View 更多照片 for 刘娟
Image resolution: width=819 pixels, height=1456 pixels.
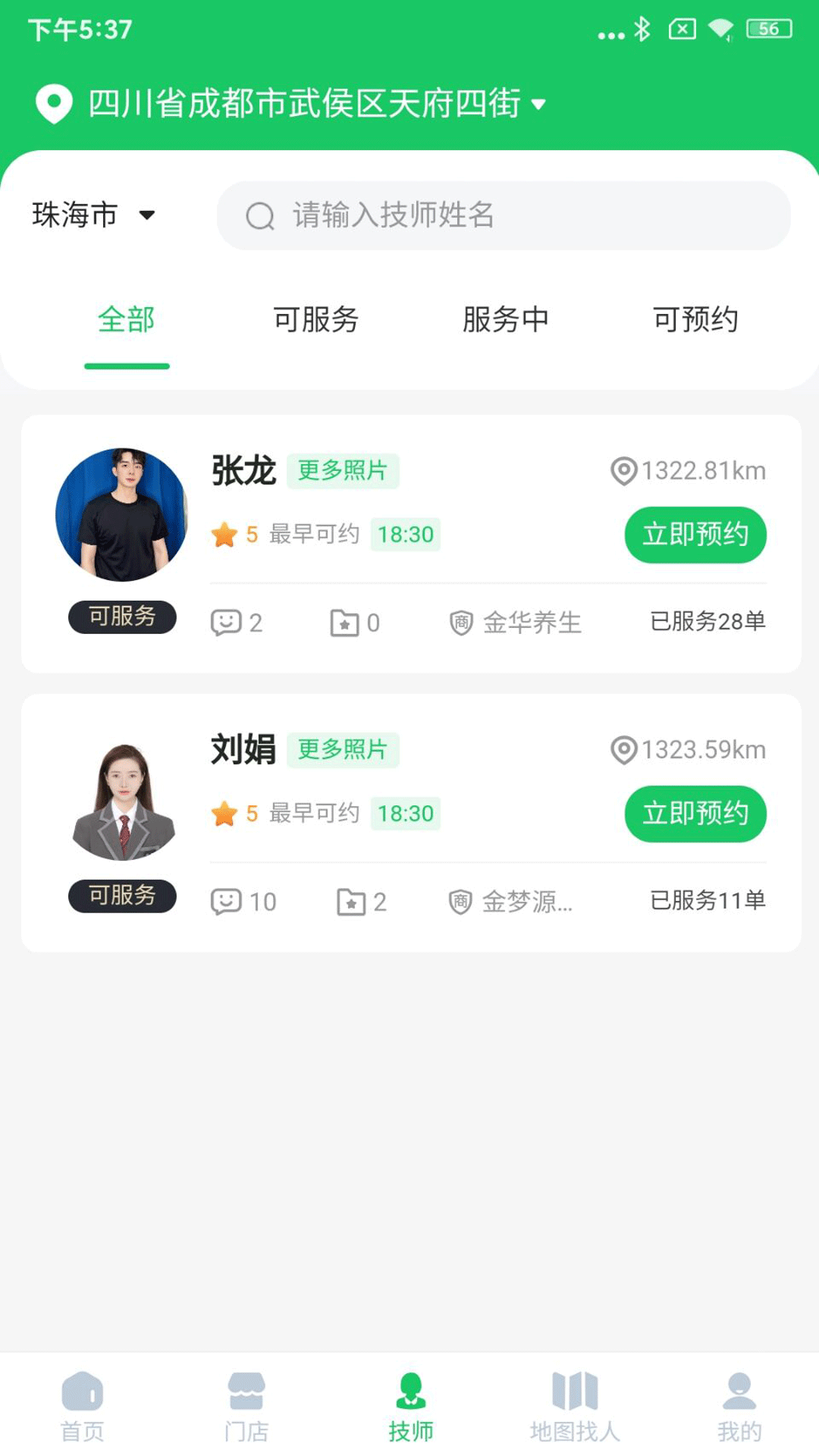point(343,749)
